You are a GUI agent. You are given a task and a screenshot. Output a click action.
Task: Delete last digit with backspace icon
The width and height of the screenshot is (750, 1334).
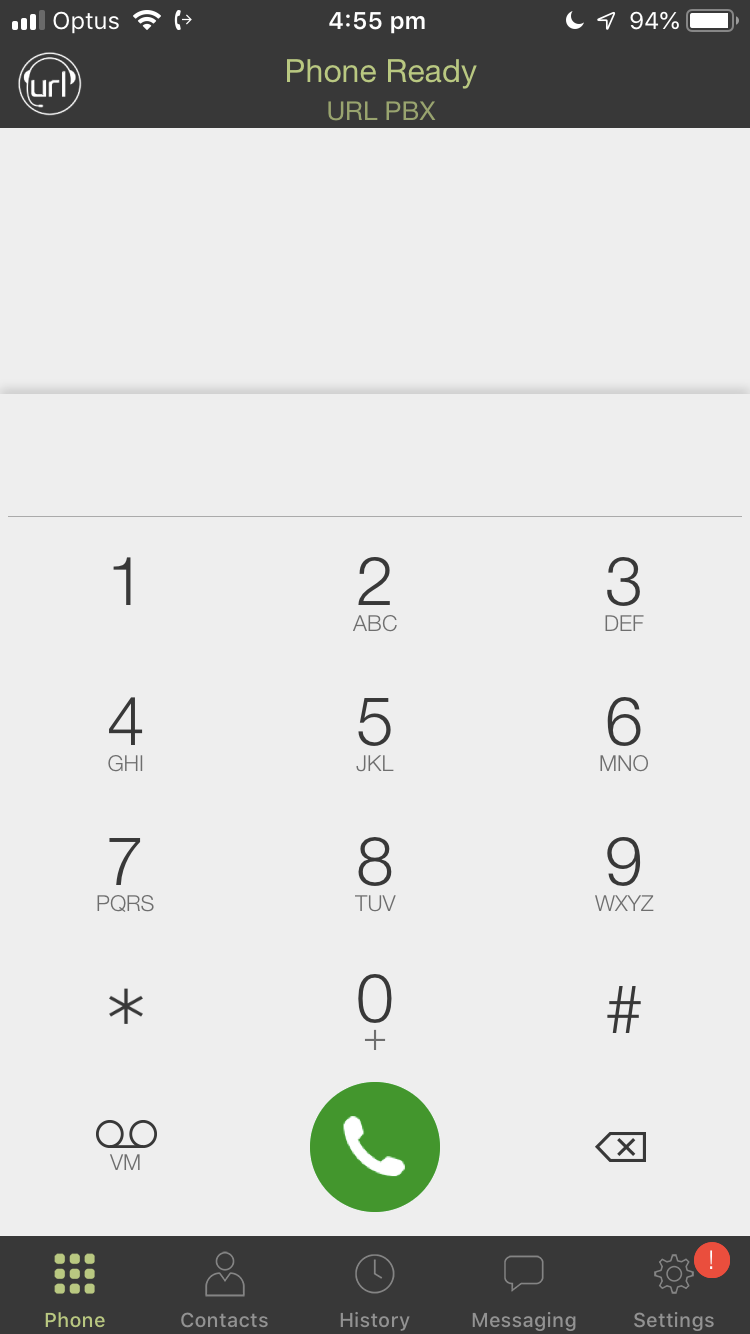pyautogui.click(x=622, y=1146)
